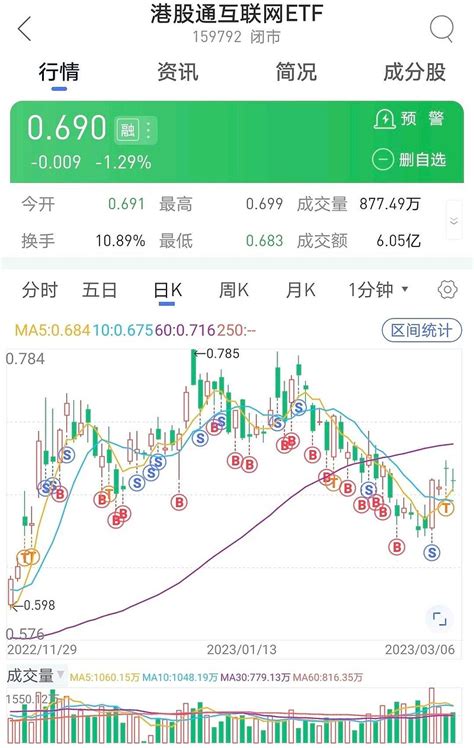Expand more quote details chevron
The width and height of the screenshot is (474, 748).
pos(454,221)
